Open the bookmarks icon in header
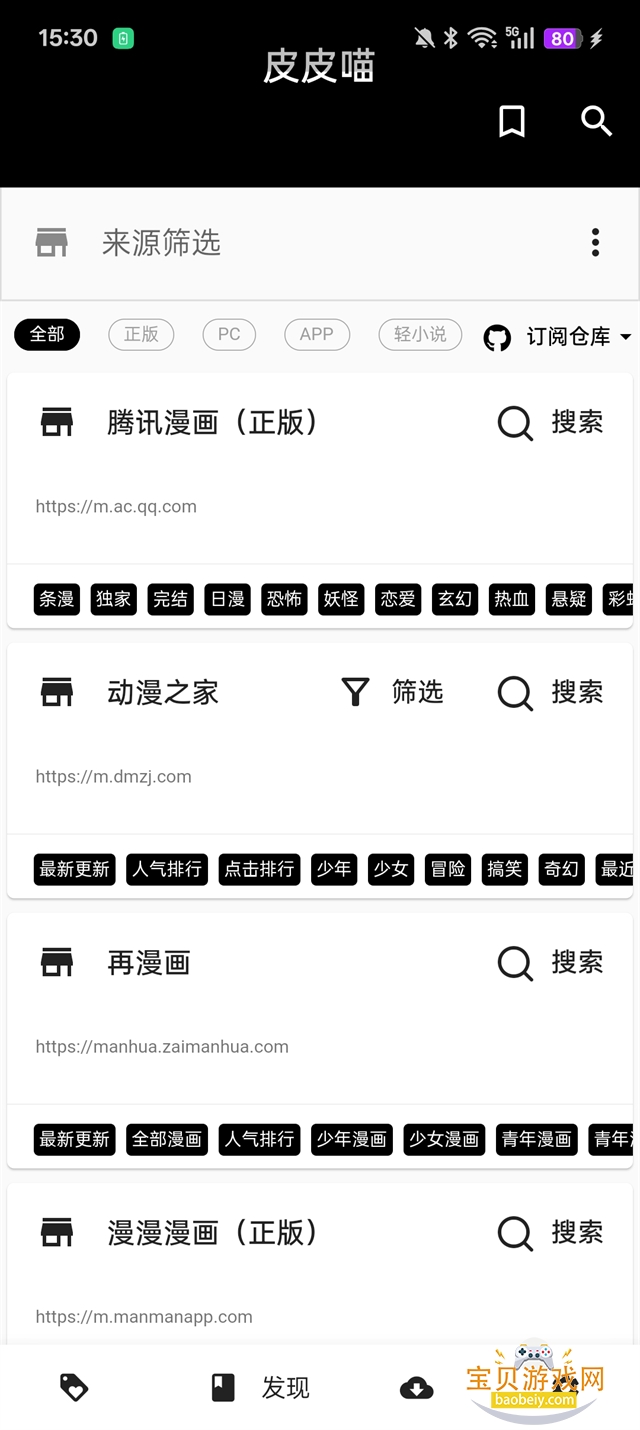 pyautogui.click(x=512, y=122)
